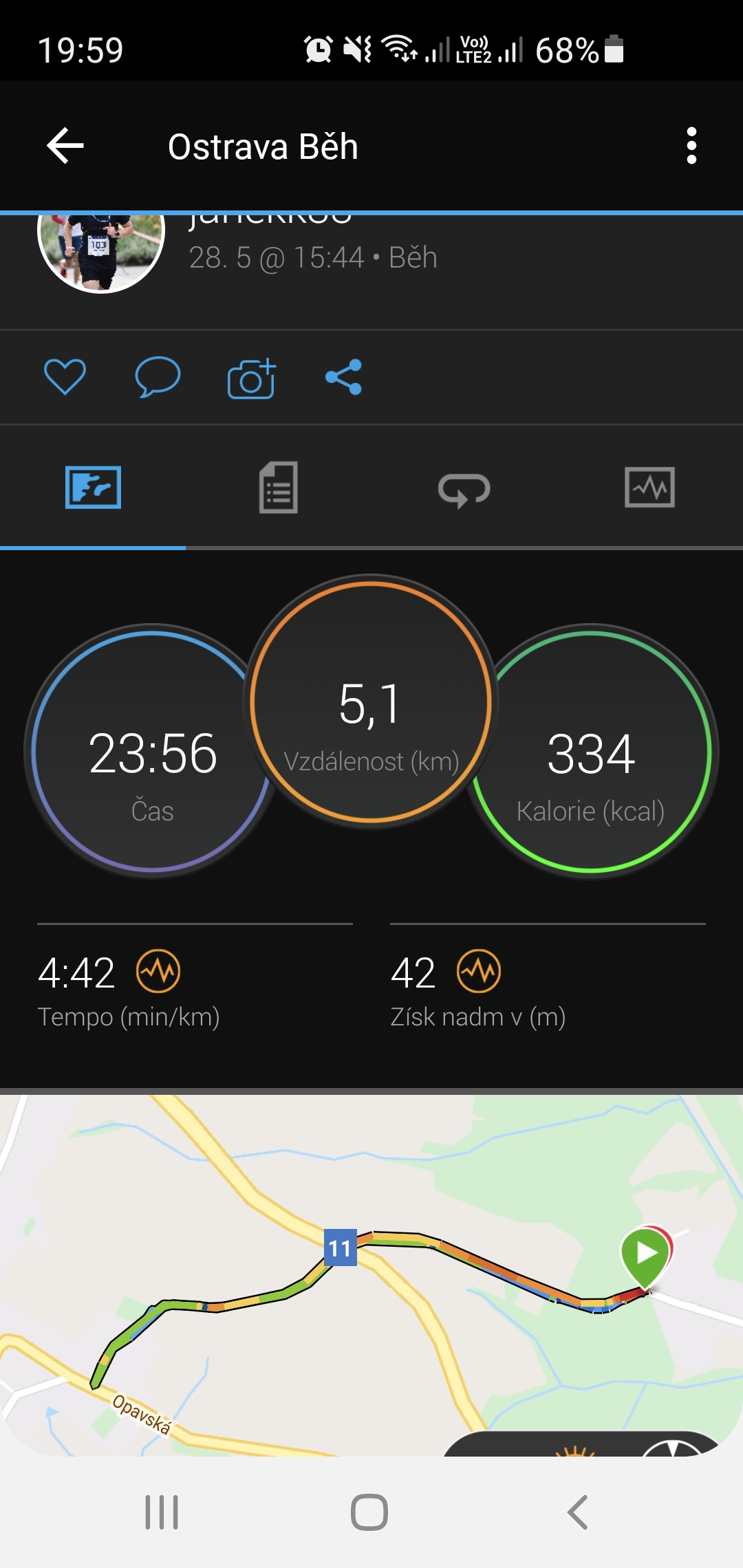Open comments with the speech bubble icon
Viewport: 743px width, 1568px height.
pos(158,377)
